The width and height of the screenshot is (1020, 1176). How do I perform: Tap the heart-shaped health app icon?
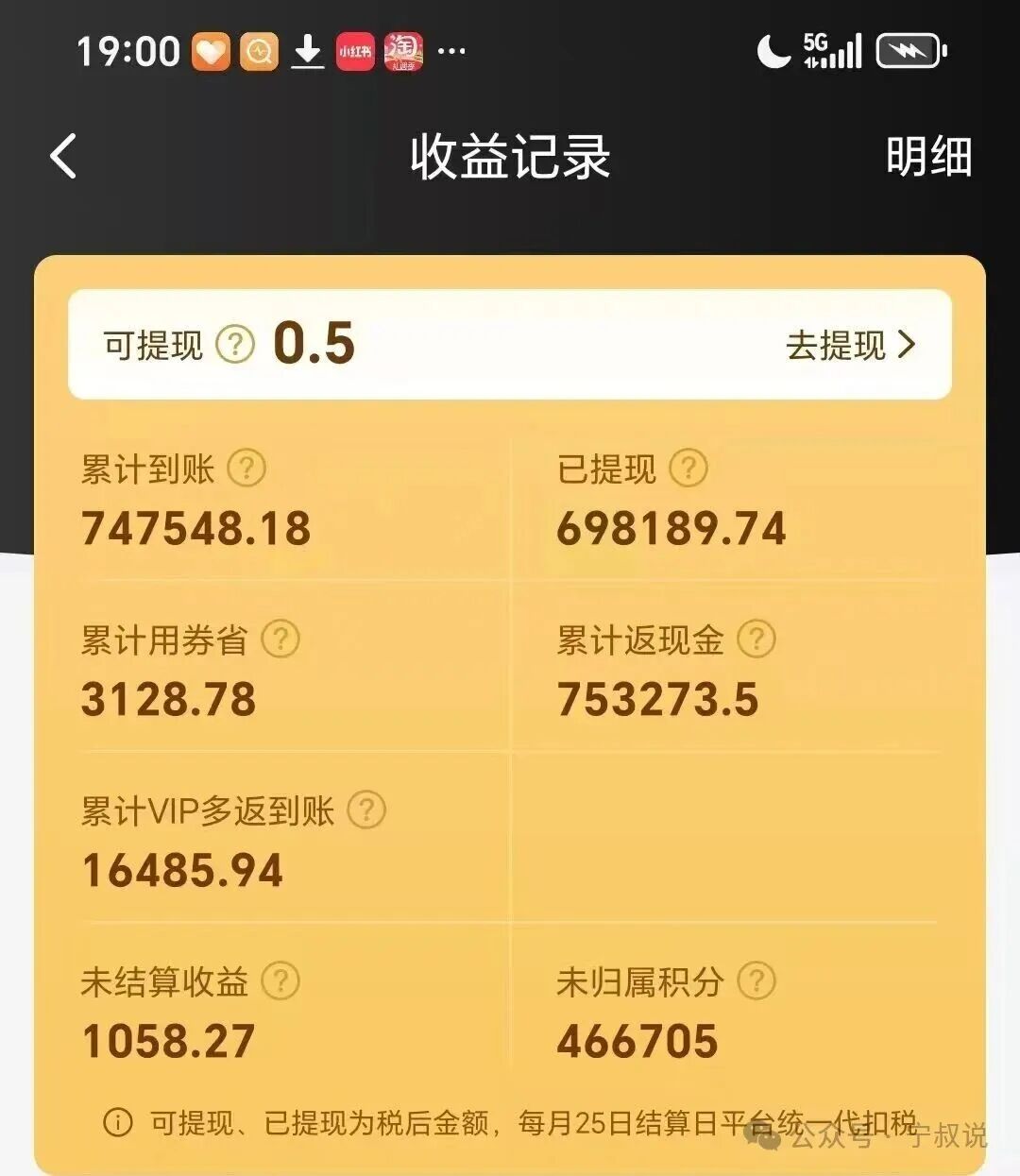209,49
